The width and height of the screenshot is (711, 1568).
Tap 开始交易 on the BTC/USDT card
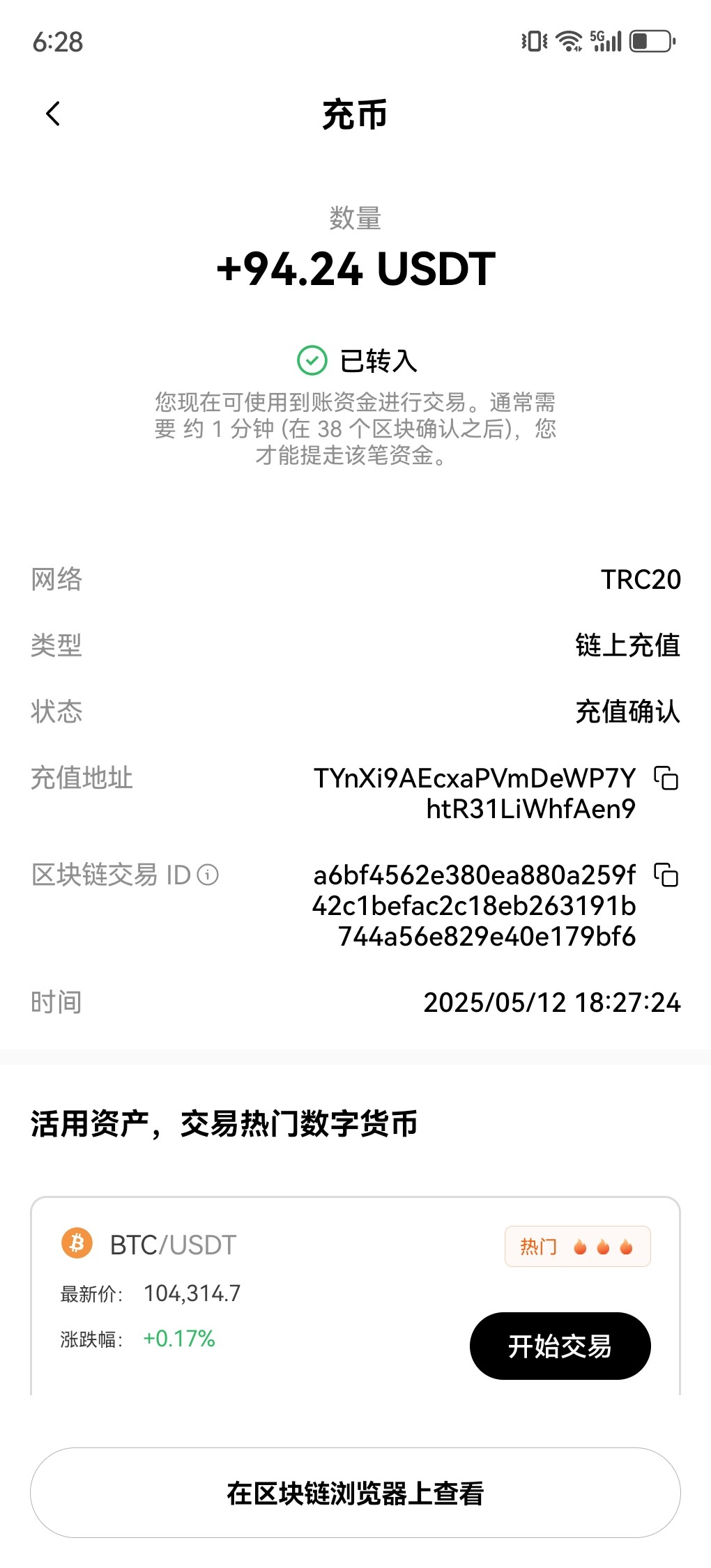560,1345
